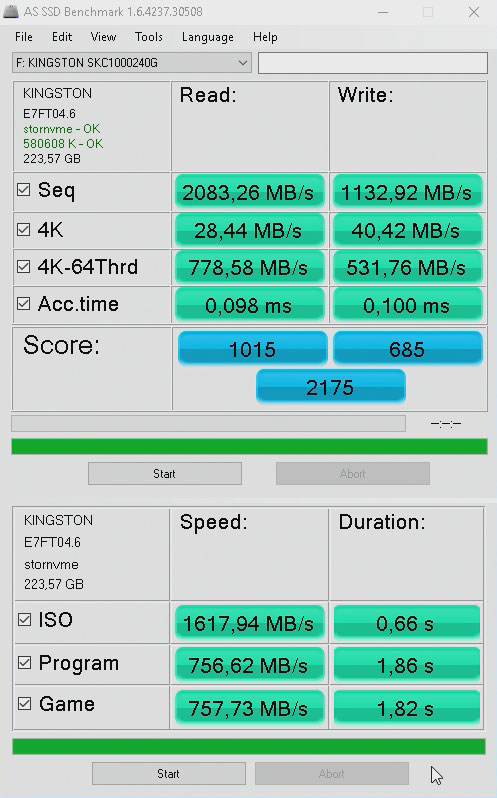Uncheck the Seq test checkbox

coord(23,189)
